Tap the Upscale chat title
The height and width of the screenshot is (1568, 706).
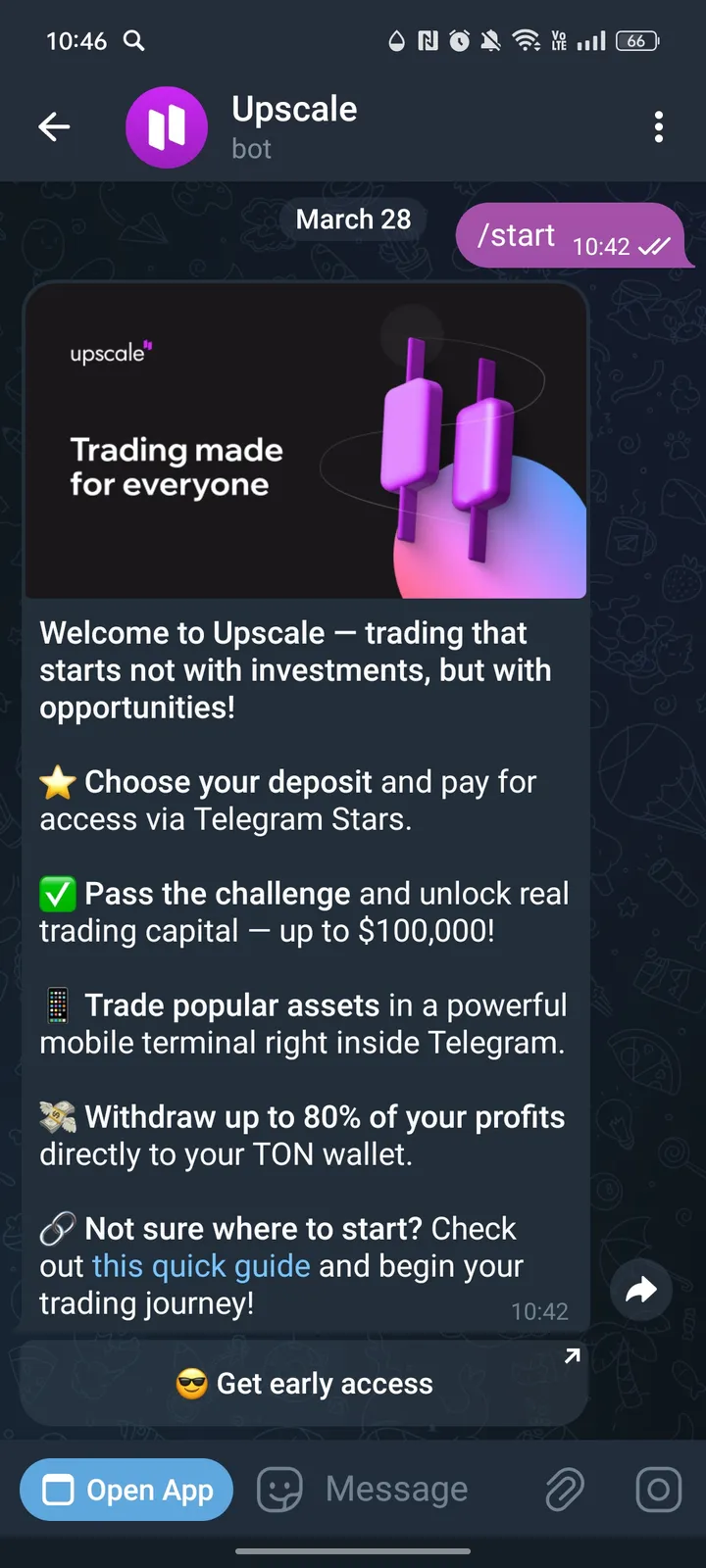(294, 110)
